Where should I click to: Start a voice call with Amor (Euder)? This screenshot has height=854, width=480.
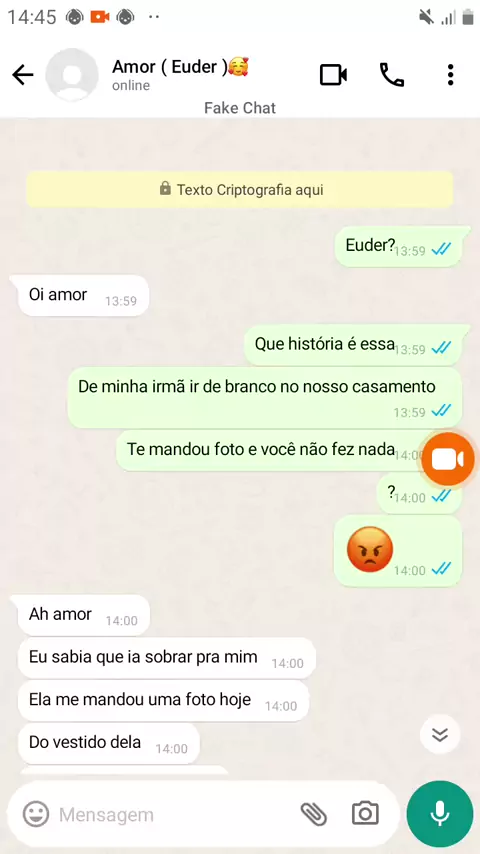(391, 75)
